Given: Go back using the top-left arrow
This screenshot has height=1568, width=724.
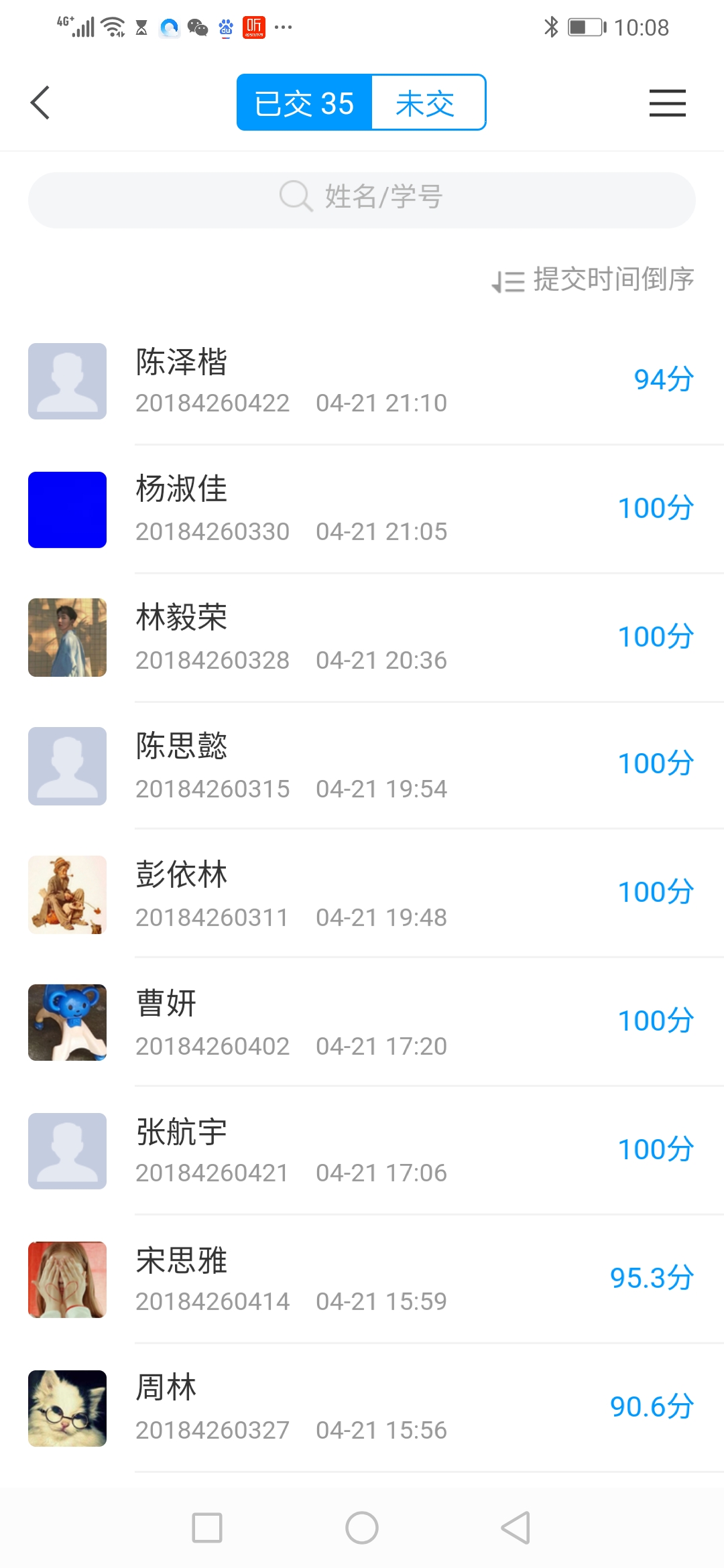Looking at the screenshot, I should [x=40, y=103].
